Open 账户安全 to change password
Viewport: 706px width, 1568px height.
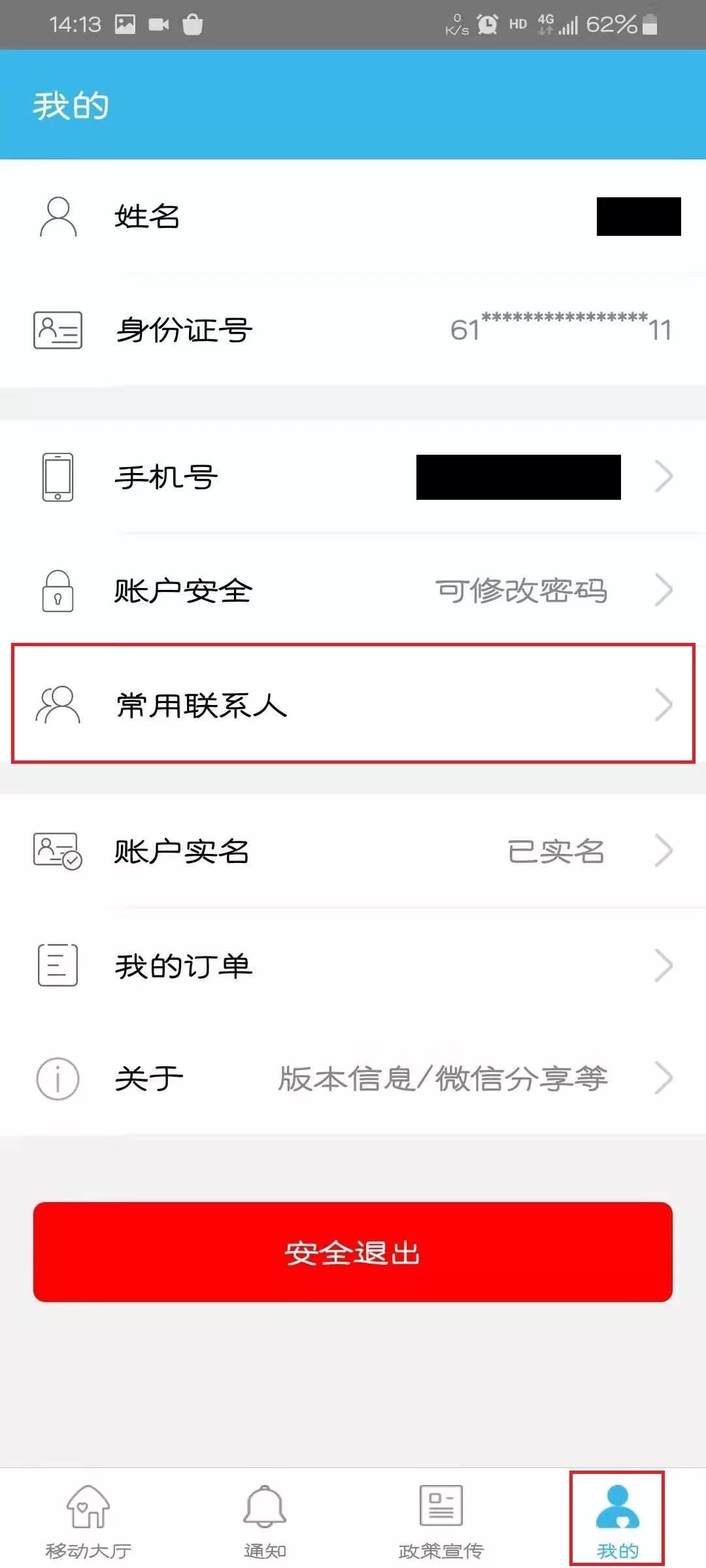[x=353, y=591]
